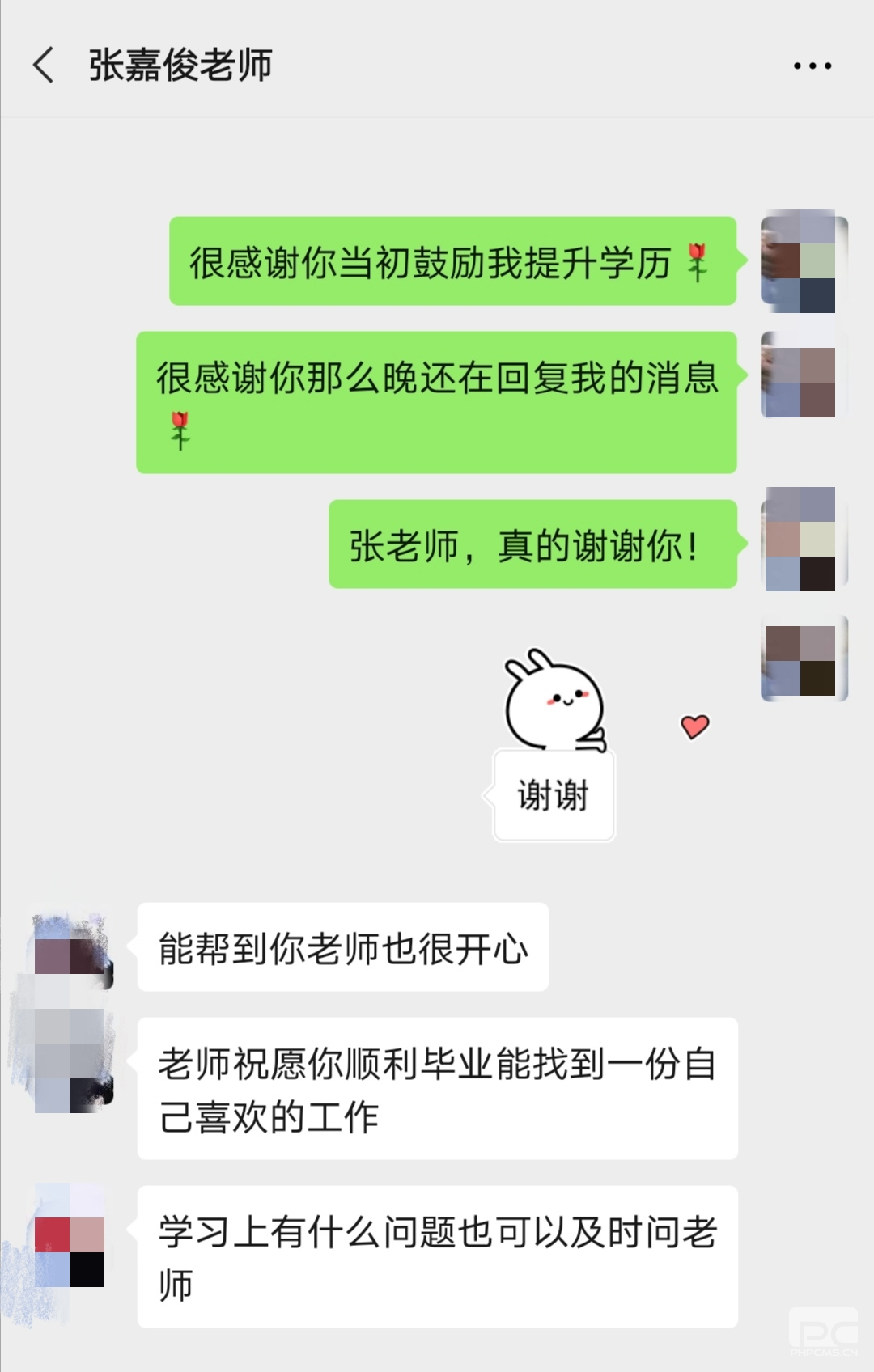The width and height of the screenshot is (874, 1372).
Task: Open the three-dot chat options menu
Action: coord(812,66)
